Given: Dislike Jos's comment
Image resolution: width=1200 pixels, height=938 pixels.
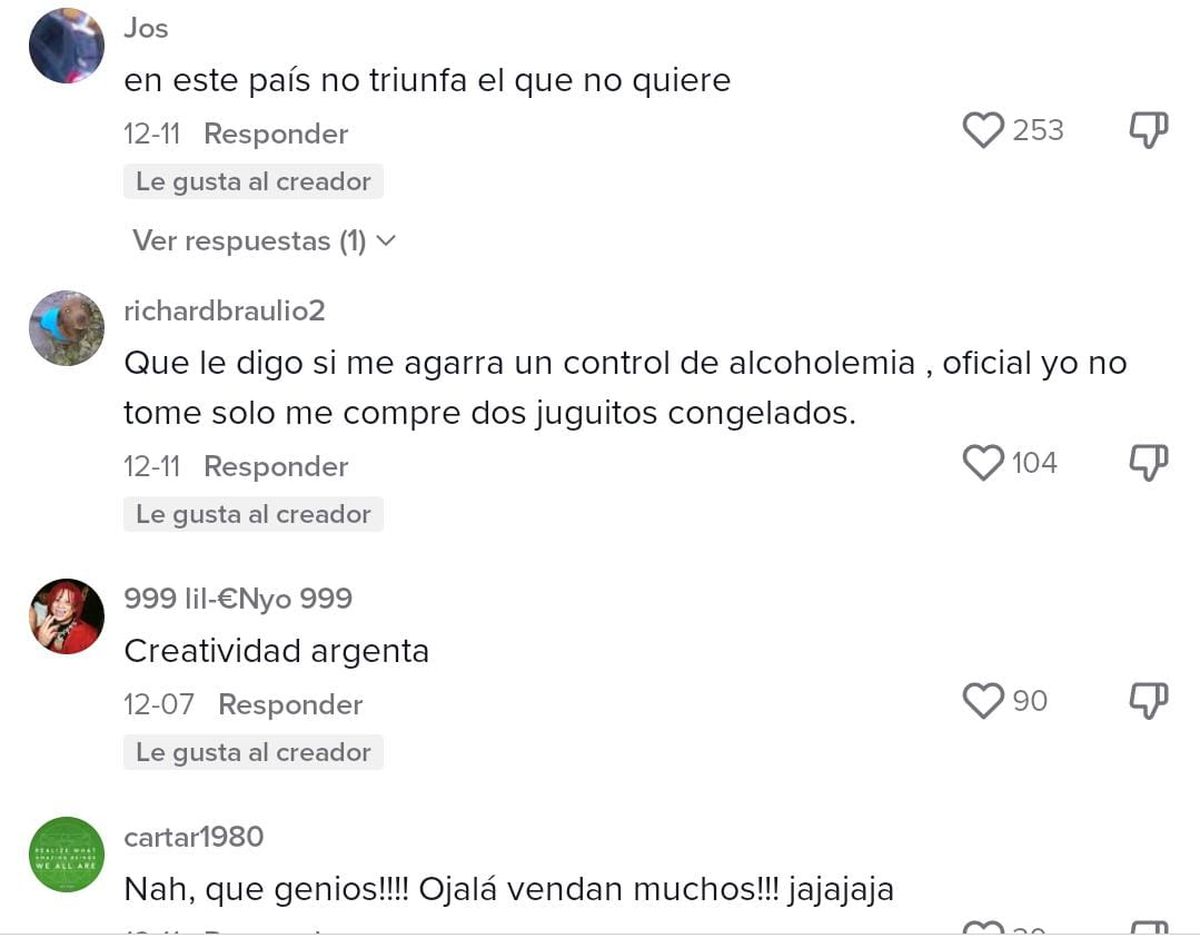Looking at the screenshot, I should tap(1148, 131).
